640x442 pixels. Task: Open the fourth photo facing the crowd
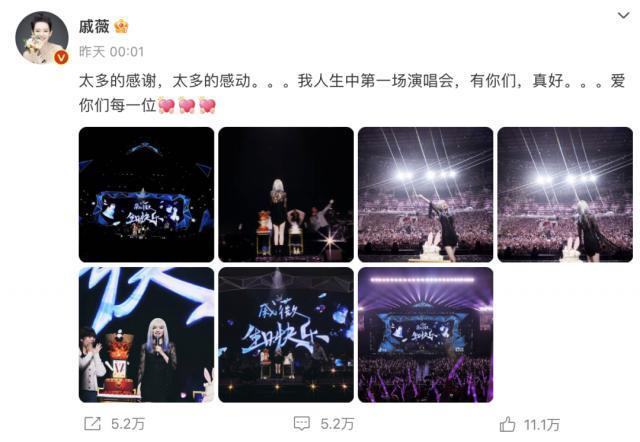click(564, 194)
